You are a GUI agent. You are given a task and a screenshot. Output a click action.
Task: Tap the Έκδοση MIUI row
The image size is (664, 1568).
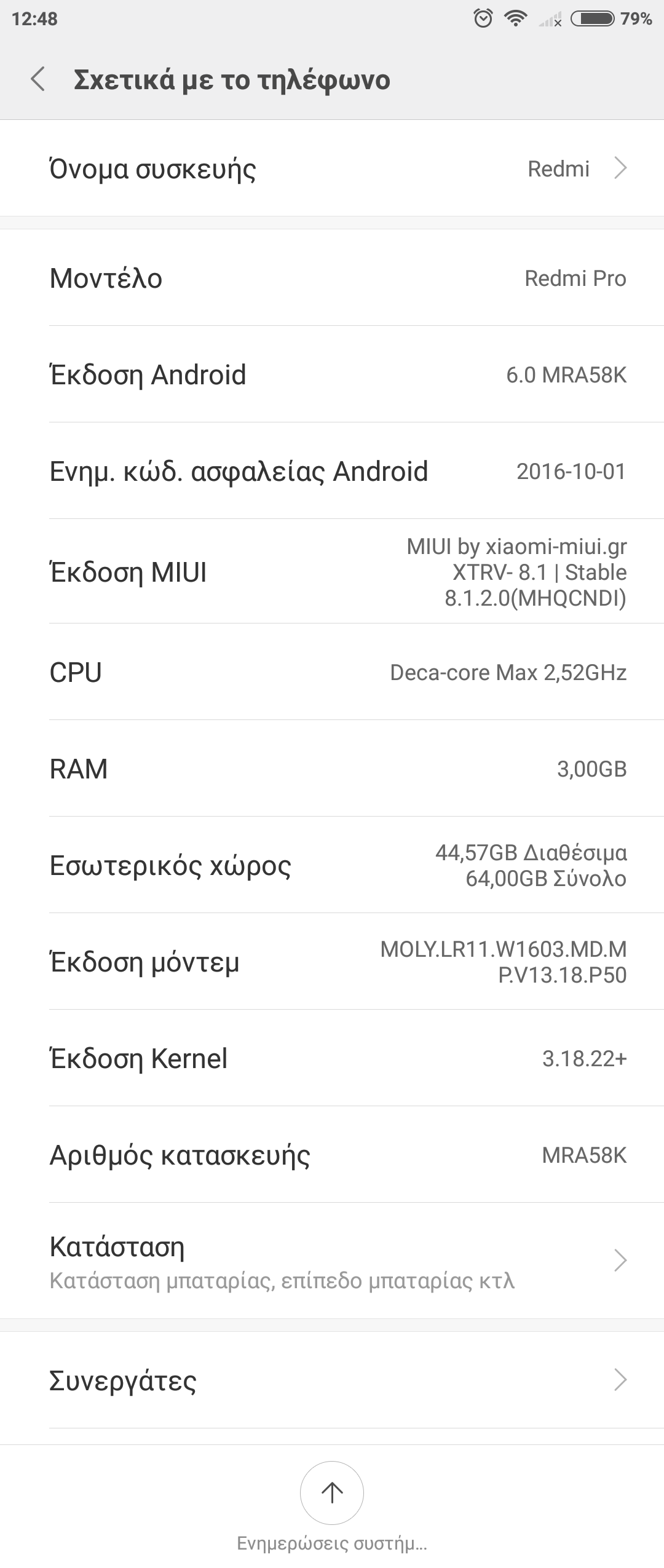(332, 572)
